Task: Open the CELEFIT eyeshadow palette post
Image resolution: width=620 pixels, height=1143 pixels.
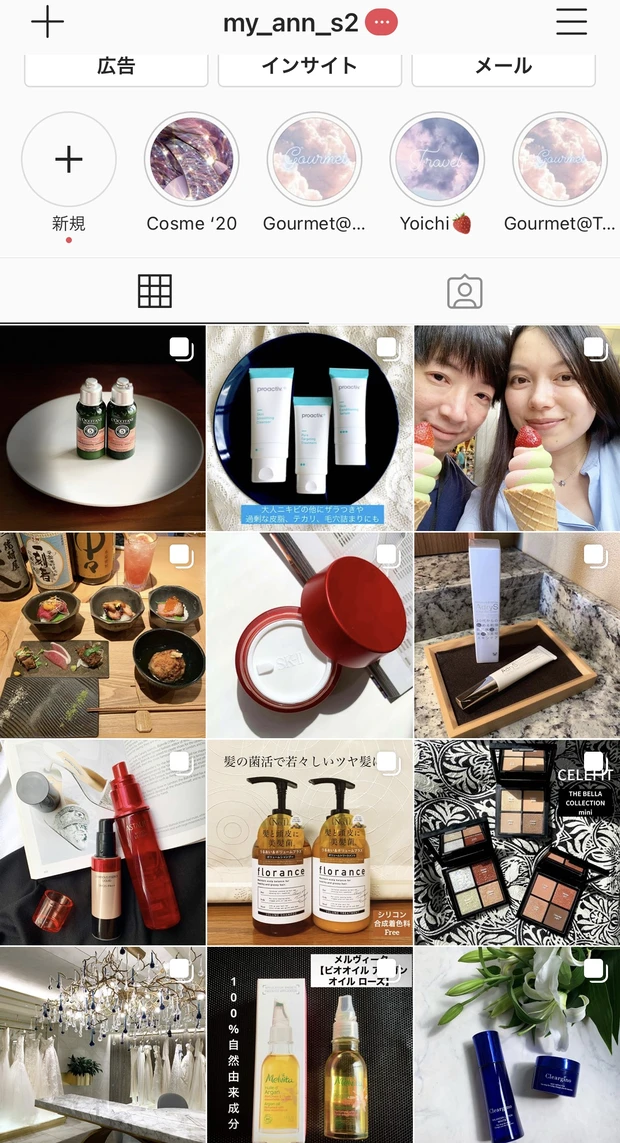Action: (x=517, y=842)
